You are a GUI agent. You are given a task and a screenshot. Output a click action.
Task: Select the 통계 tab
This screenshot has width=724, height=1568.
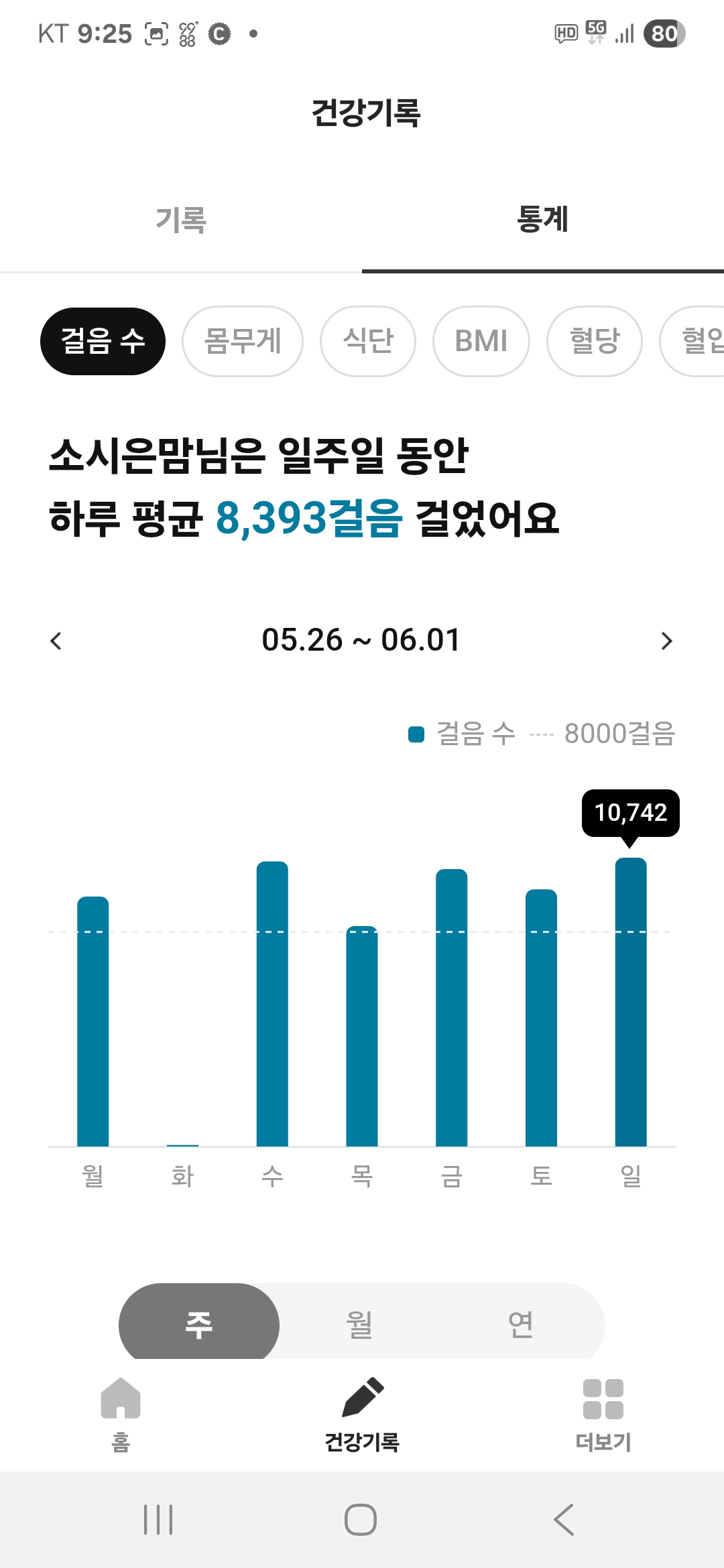click(x=542, y=220)
